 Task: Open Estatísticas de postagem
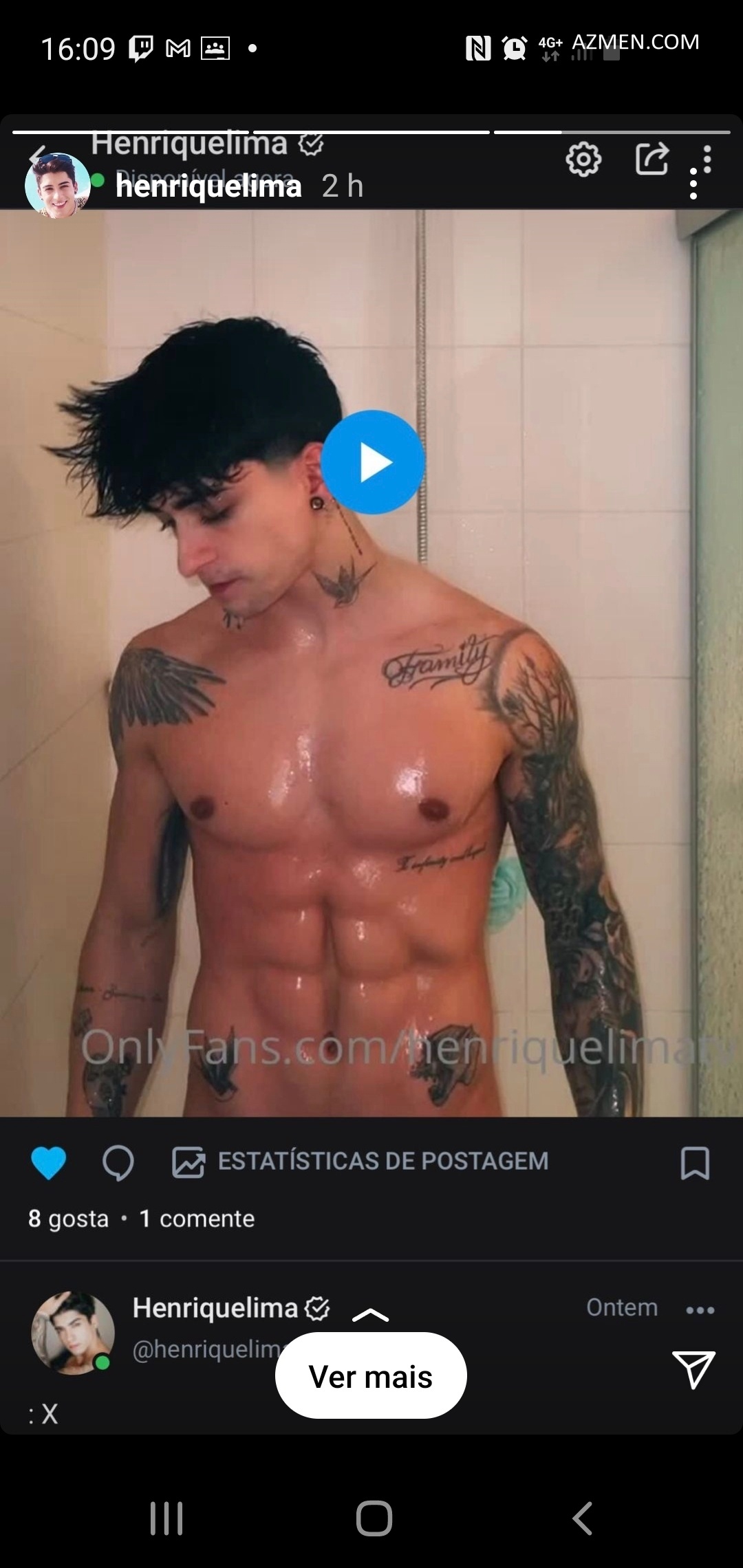pos(360,1162)
